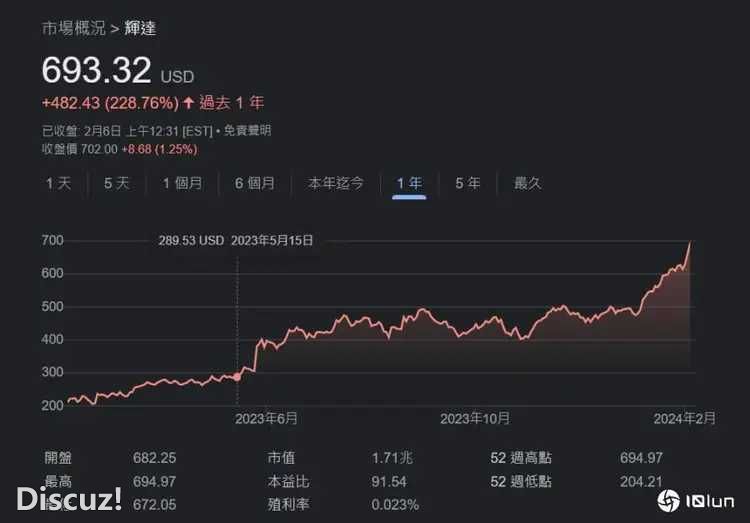
Task: Show the 本年迄今 chart
Action: coord(336,183)
